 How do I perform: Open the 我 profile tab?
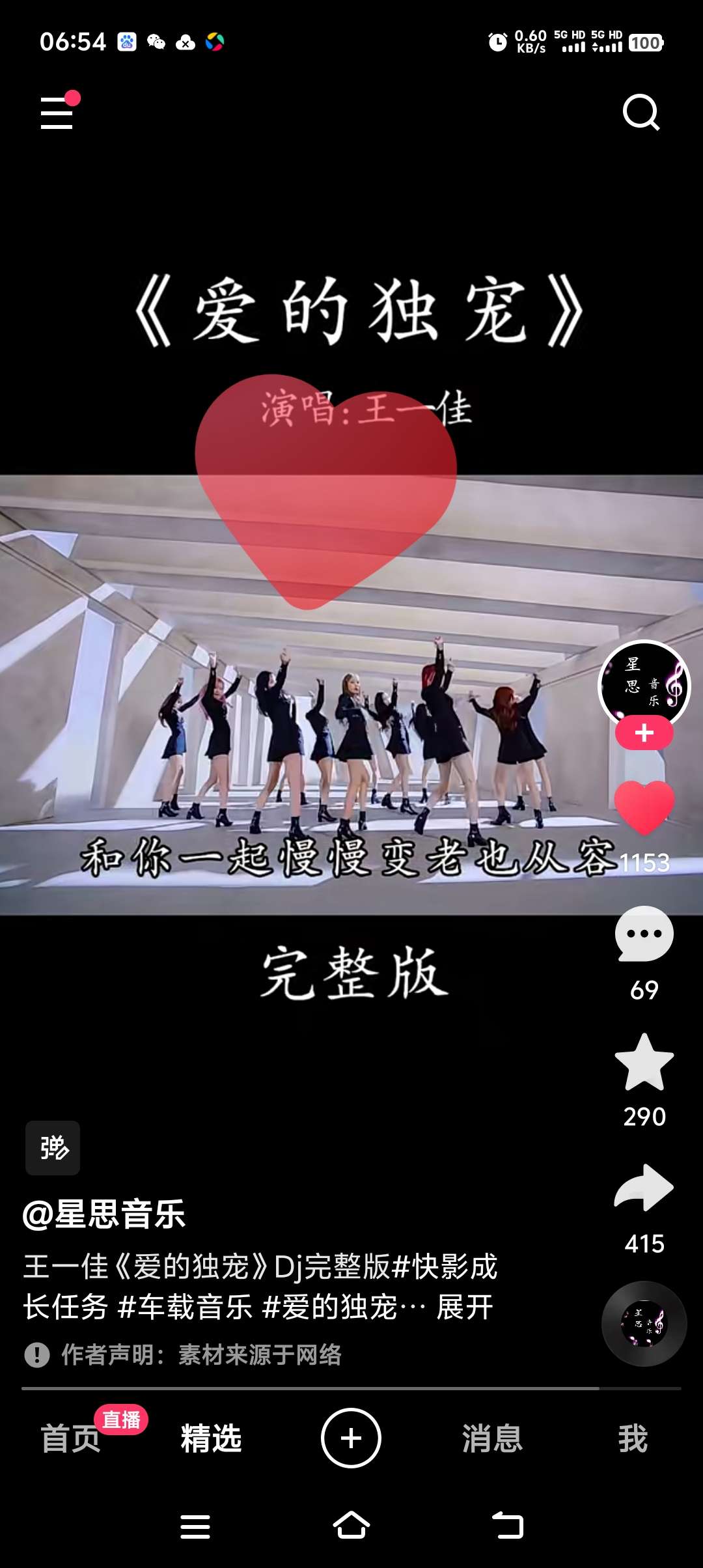pos(633,1438)
